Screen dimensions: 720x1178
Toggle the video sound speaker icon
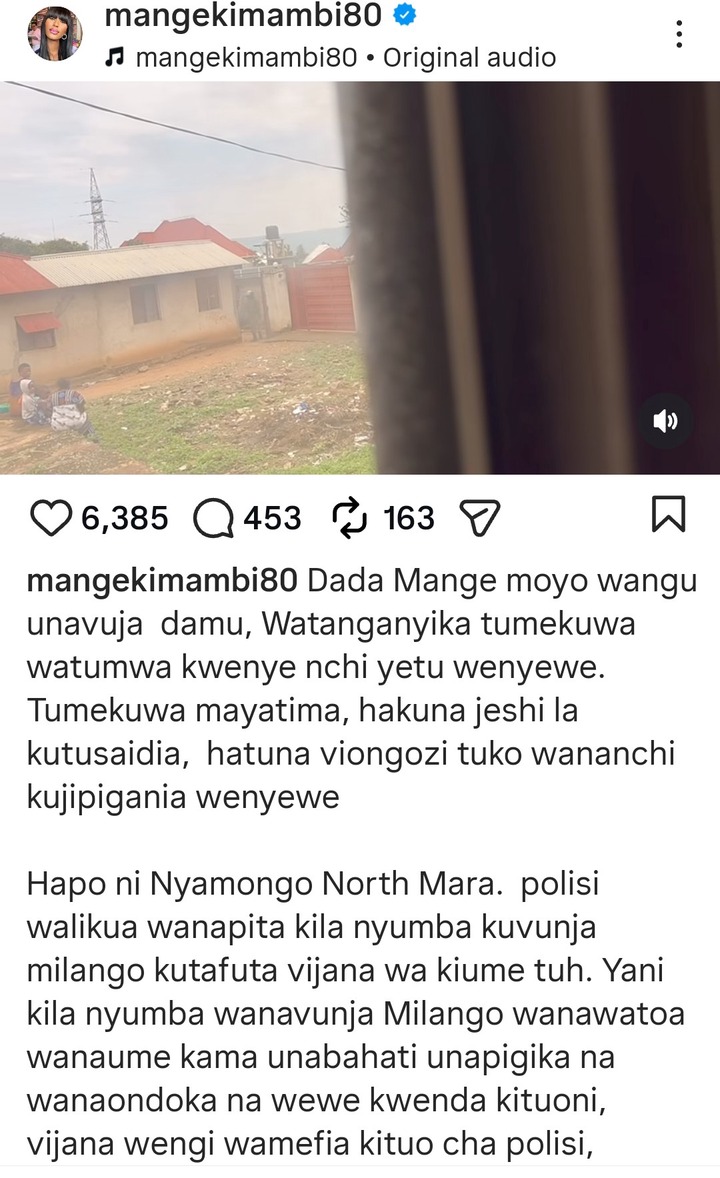[665, 421]
